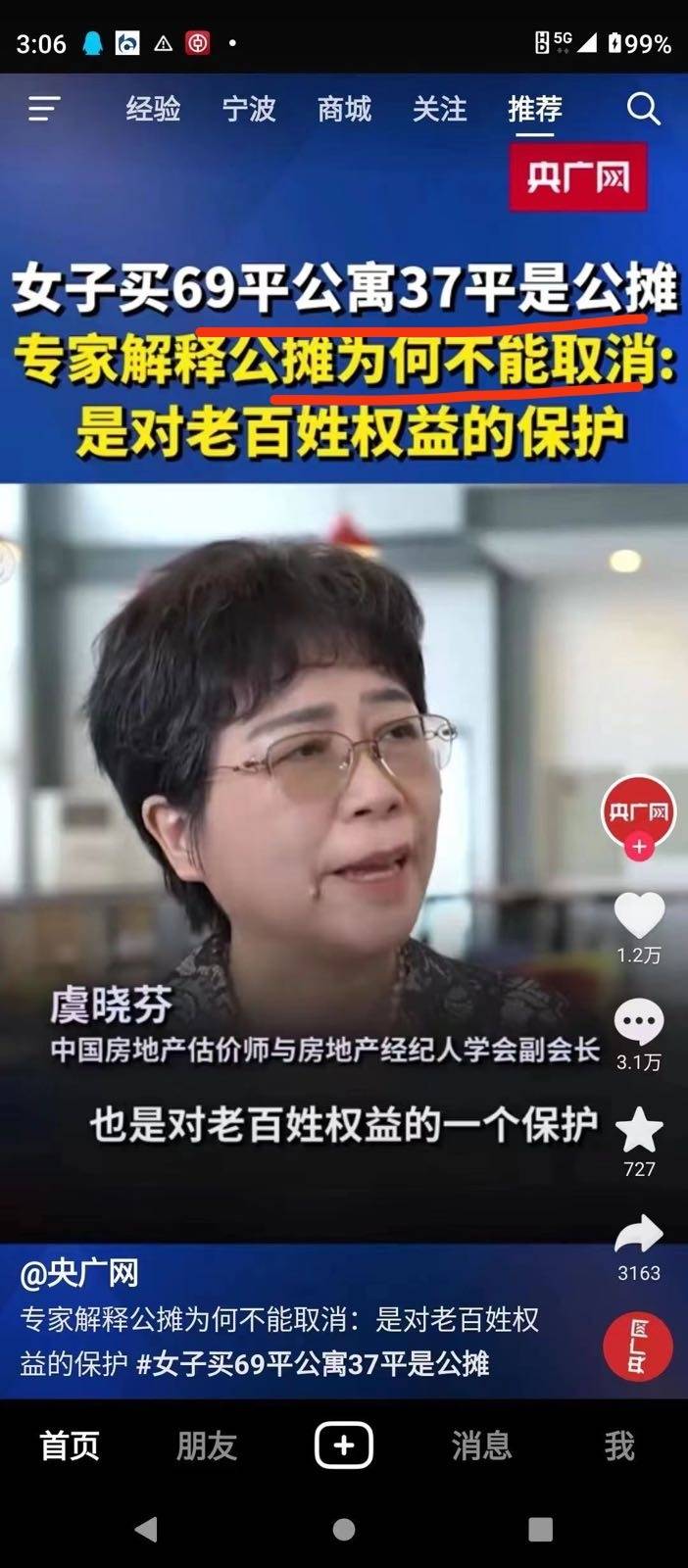Select the 推荐 tab

point(535,109)
